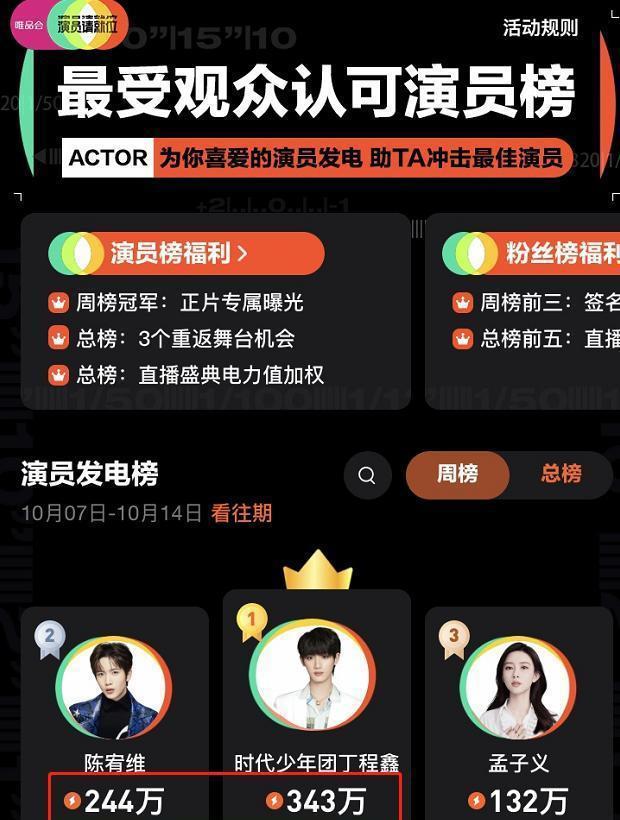Open the 活动规则 page
This screenshot has width=620, height=820.
540,27
